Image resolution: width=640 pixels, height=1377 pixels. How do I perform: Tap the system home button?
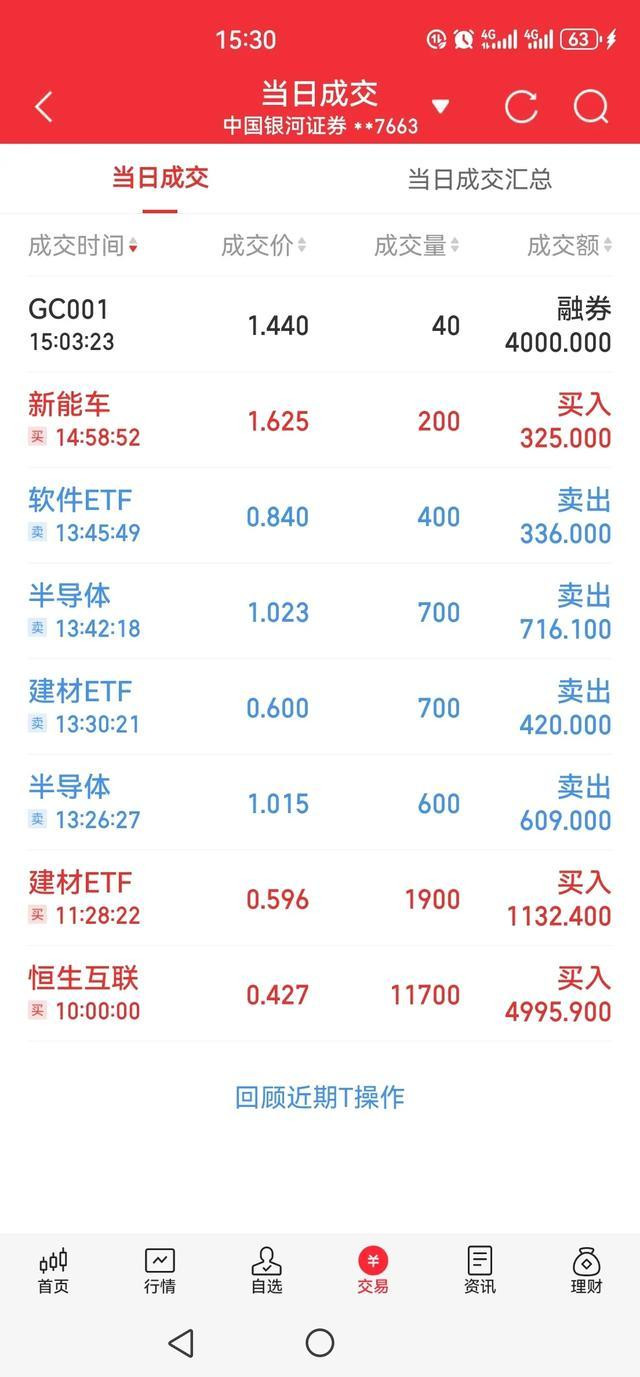pos(320,1342)
